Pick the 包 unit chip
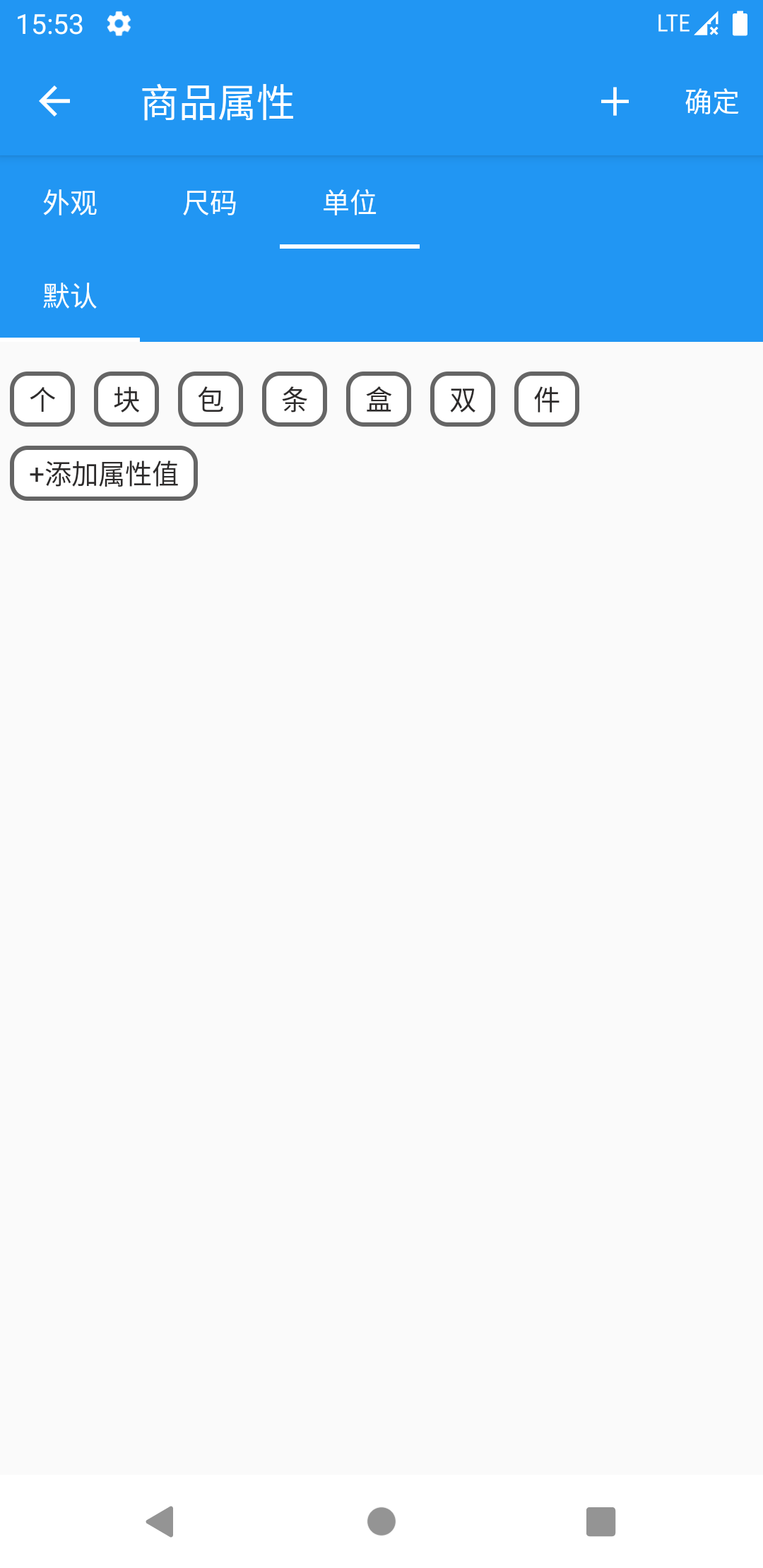Screen dimensions: 763x1568 tap(211, 400)
